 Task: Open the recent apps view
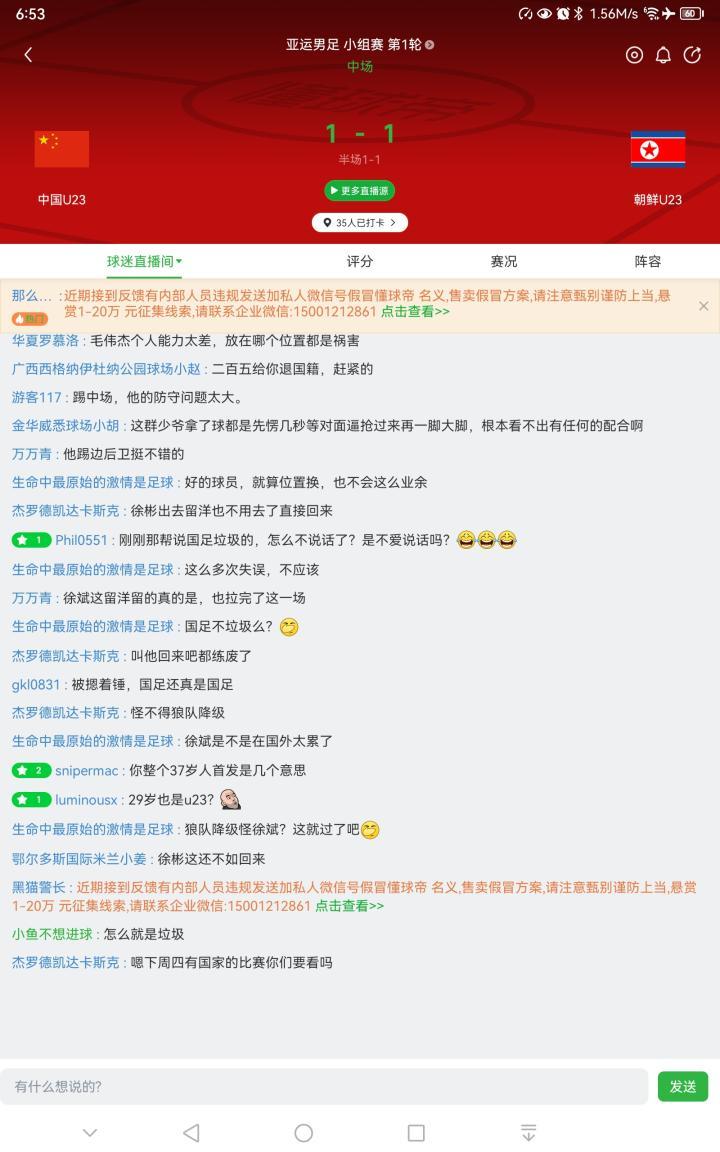coord(416,1133)
